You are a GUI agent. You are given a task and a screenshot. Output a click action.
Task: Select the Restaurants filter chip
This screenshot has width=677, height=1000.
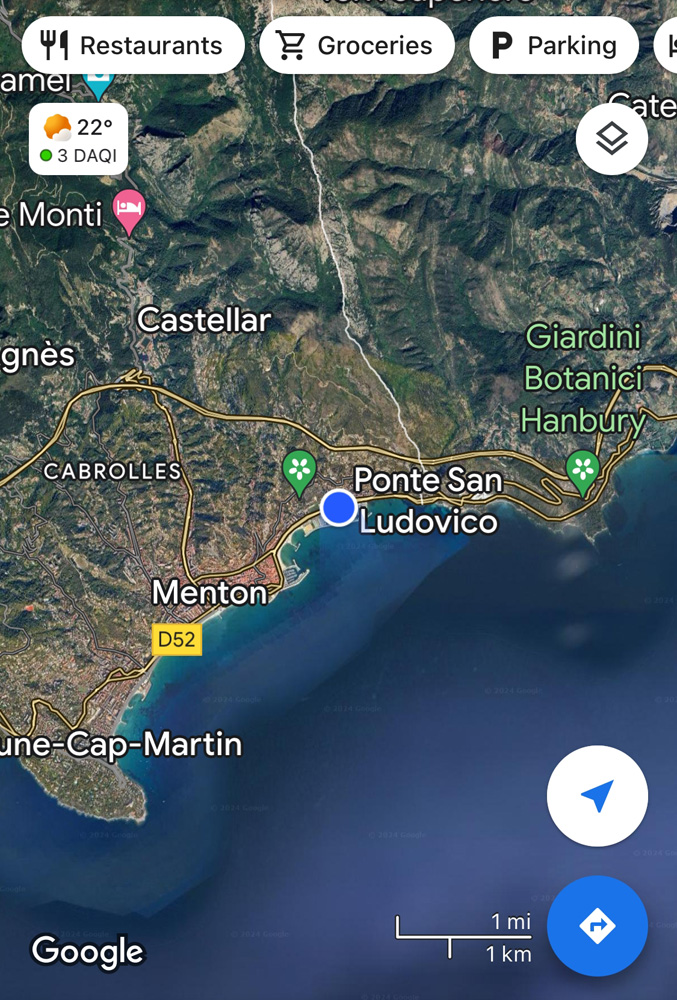(132, 45)
